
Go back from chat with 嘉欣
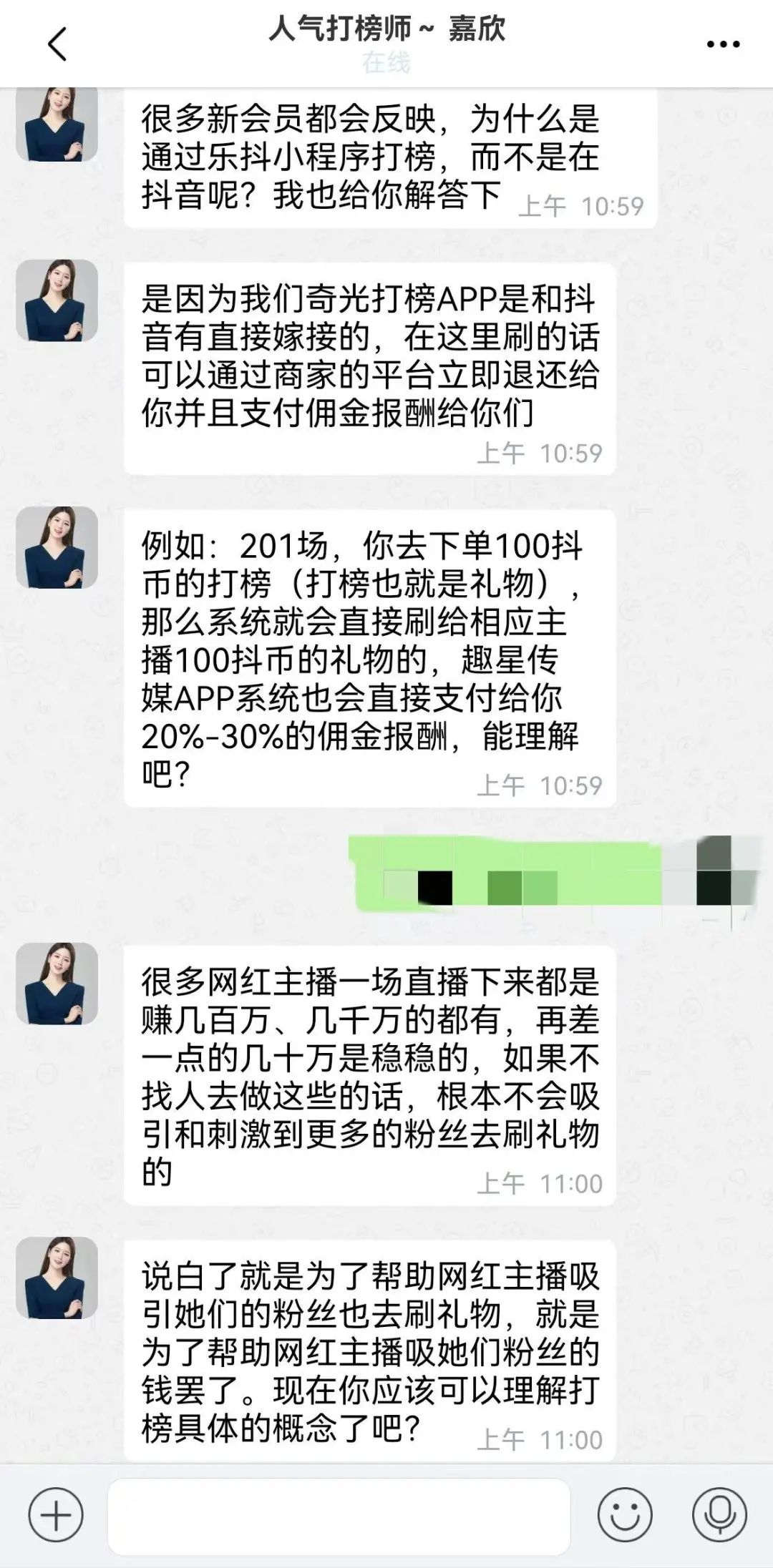(x=57, y=44)
